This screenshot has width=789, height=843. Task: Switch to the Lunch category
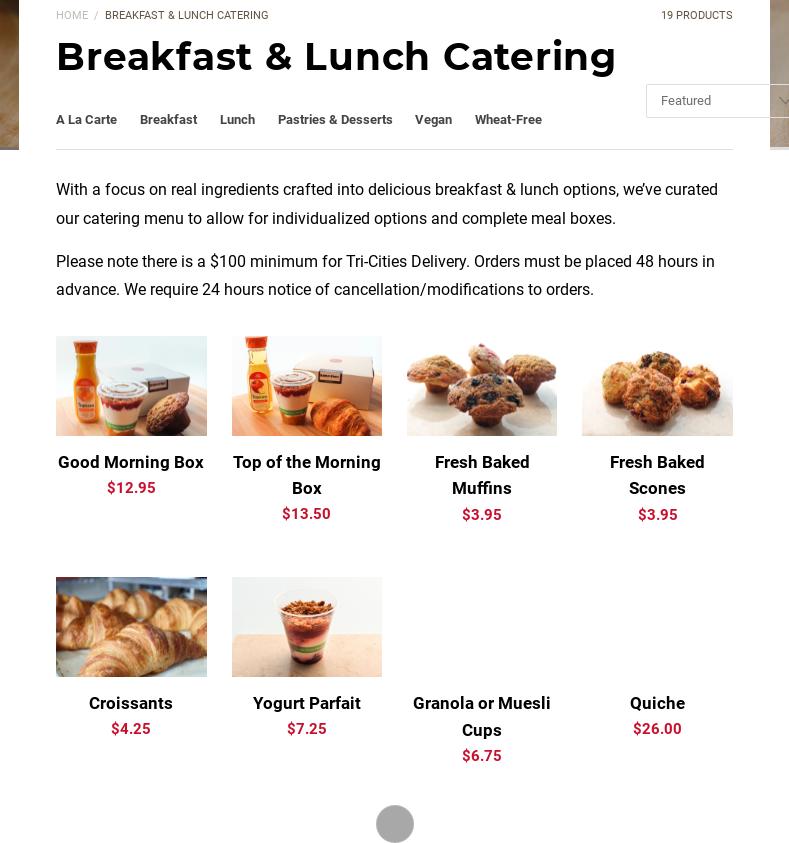tap(237, 120)
